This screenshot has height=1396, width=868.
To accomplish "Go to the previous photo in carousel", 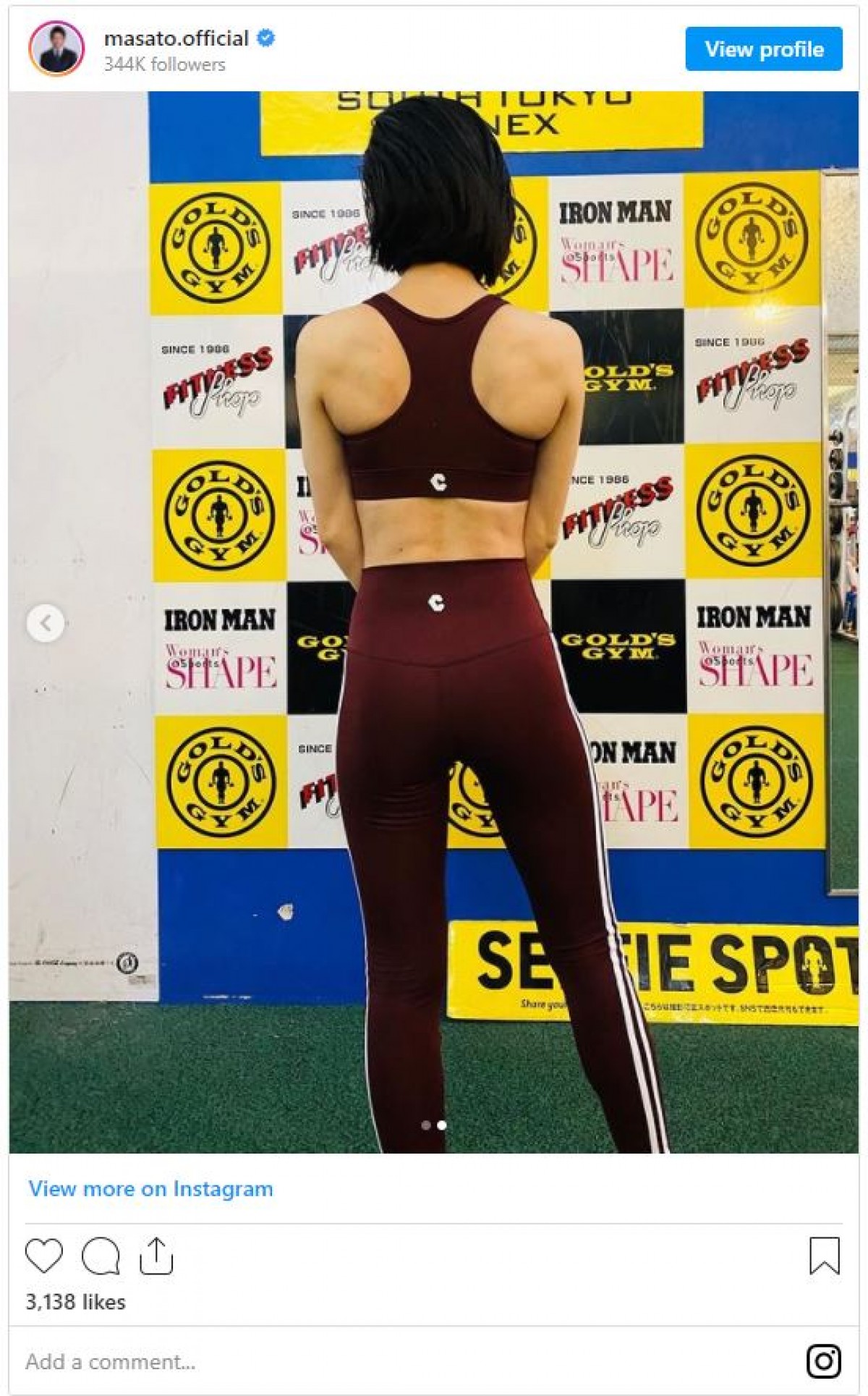I will tap(46, 622).
